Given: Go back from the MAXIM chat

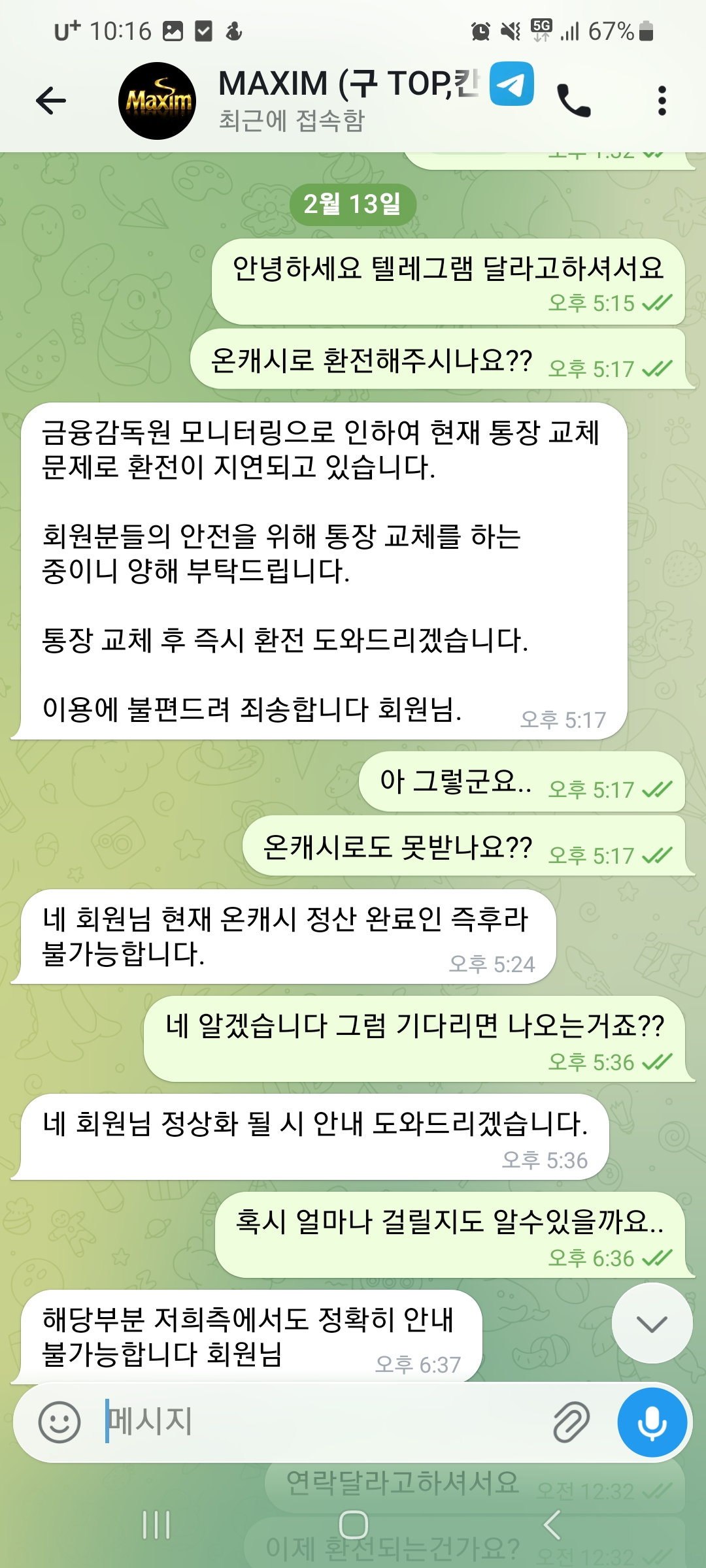Looking at the screenshot, I should [51, 101].
